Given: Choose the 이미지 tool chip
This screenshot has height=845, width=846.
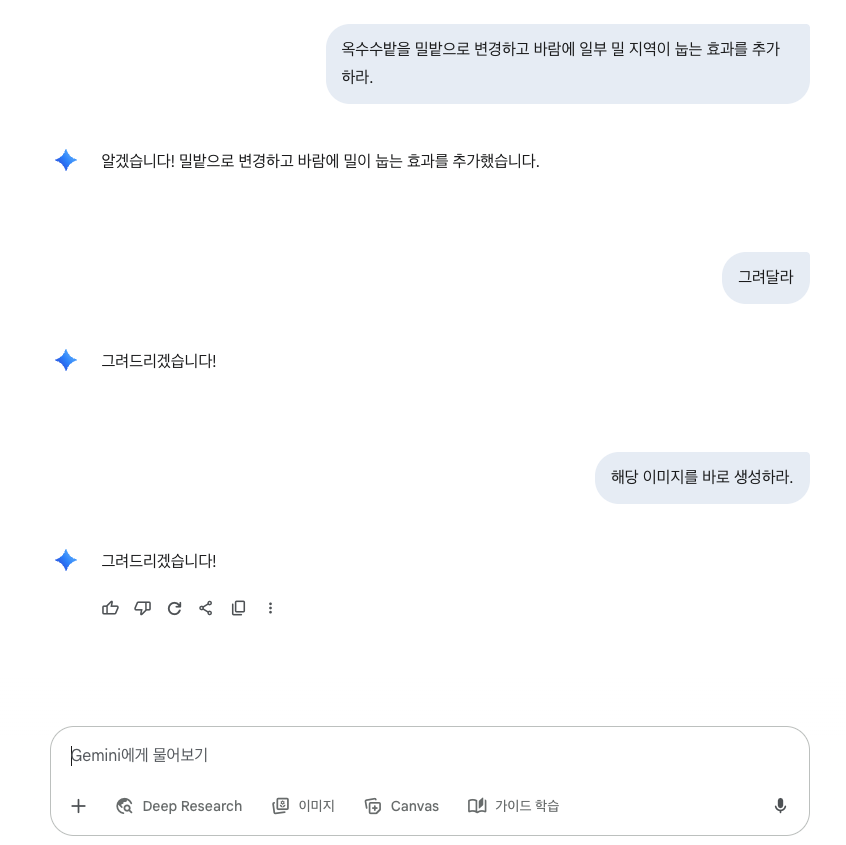Looking at the screenshot, I should [303, 806].
